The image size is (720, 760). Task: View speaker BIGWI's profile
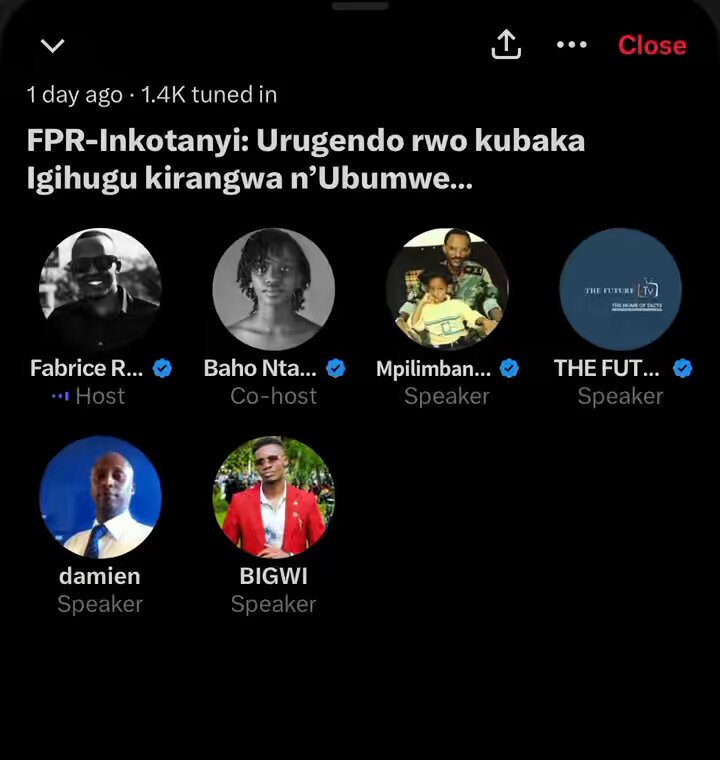click(x=273, y=497)
